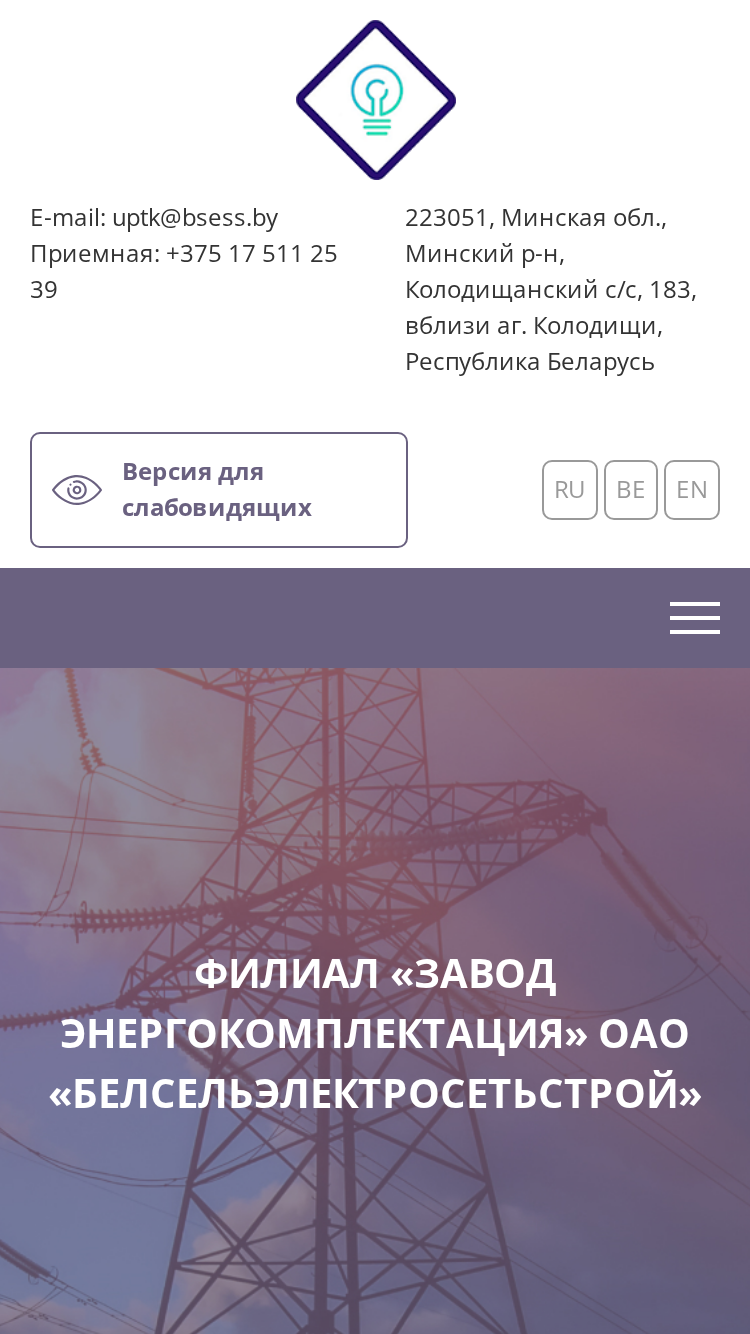Tap the uptk@bsess.by email link

click(195, 218)
